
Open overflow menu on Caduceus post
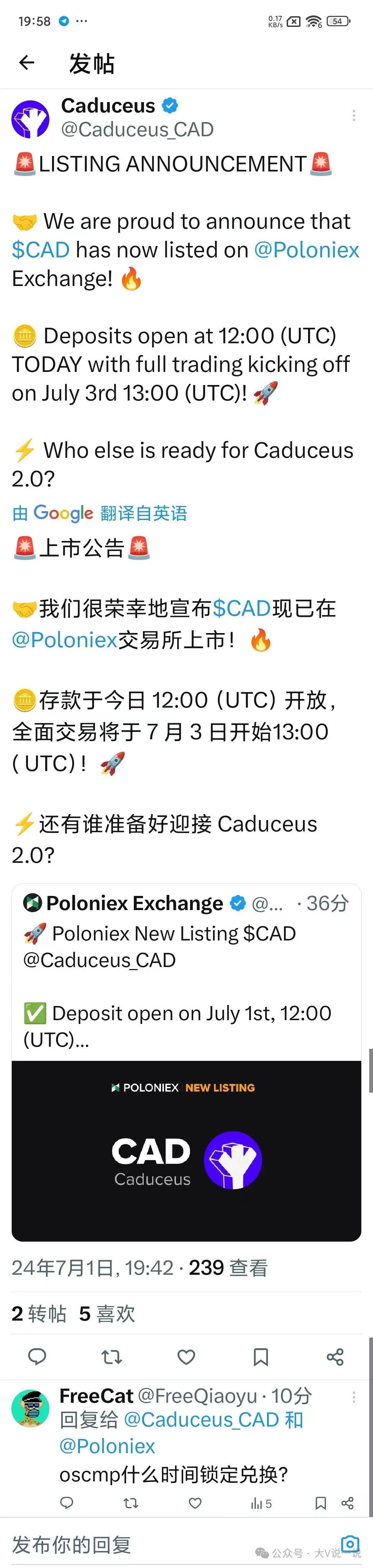click(354, 116)
